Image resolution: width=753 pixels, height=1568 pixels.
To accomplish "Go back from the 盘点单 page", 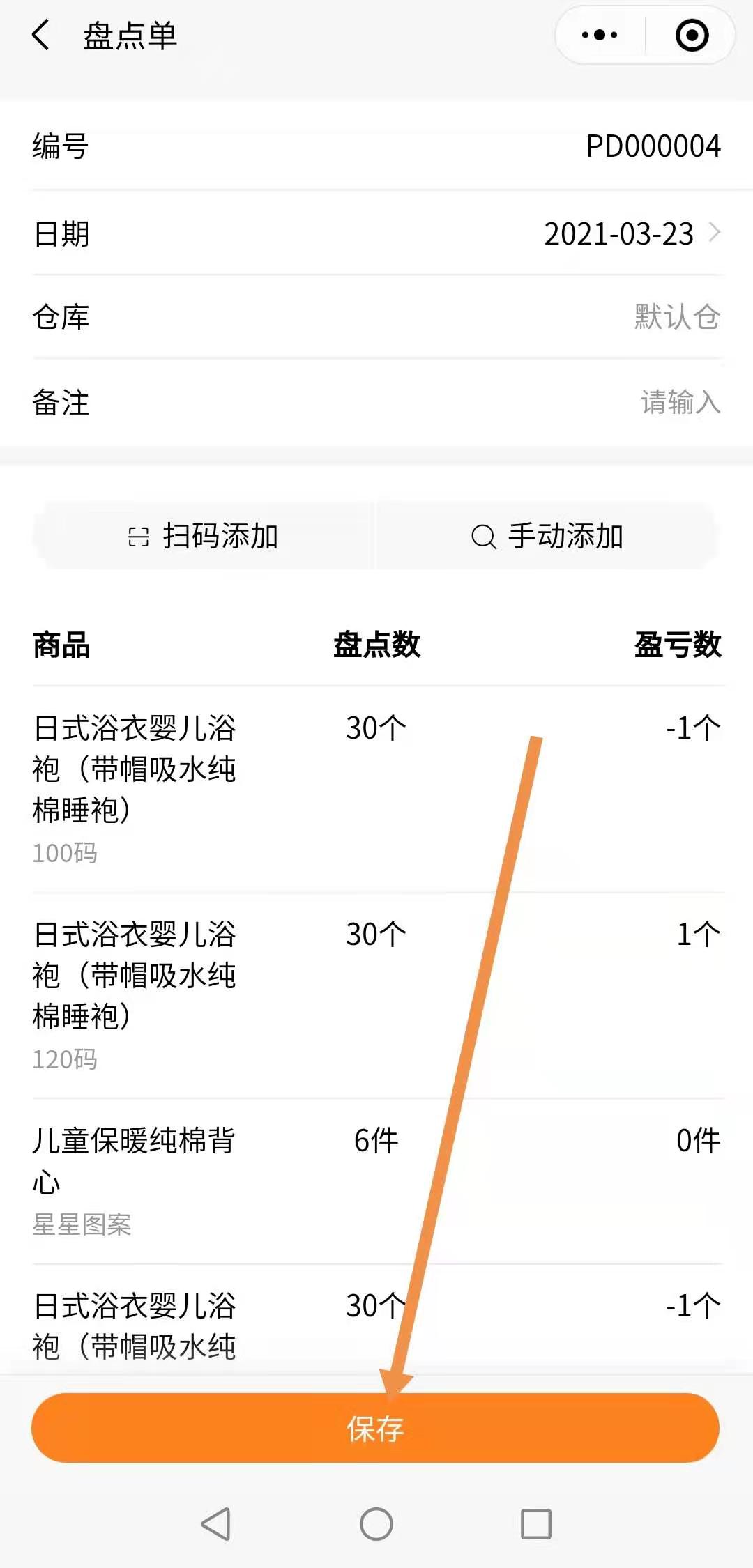I will tap(41, 35).
